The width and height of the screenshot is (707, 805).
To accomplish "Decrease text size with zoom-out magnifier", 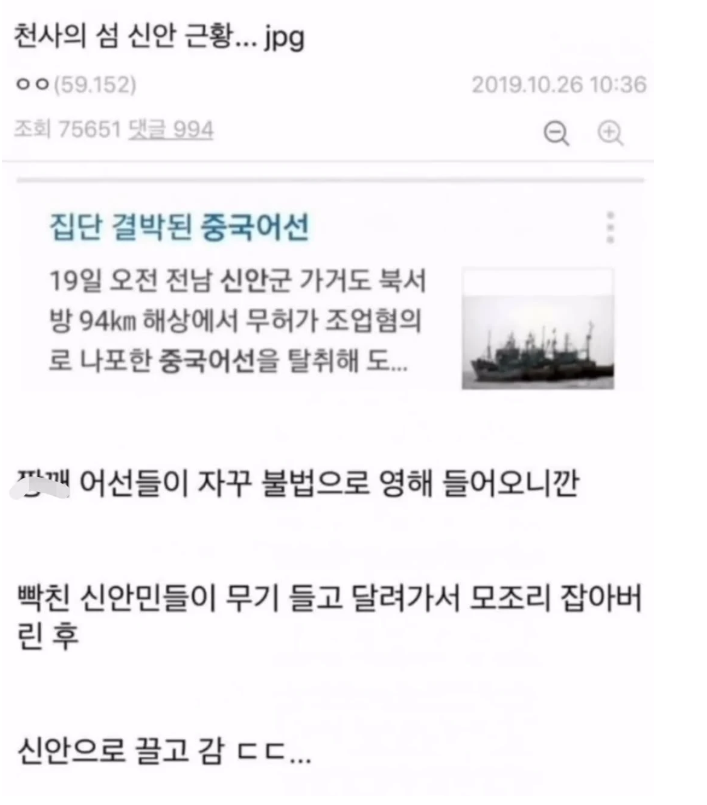I will pyautogui.click(x=557, y=134).
